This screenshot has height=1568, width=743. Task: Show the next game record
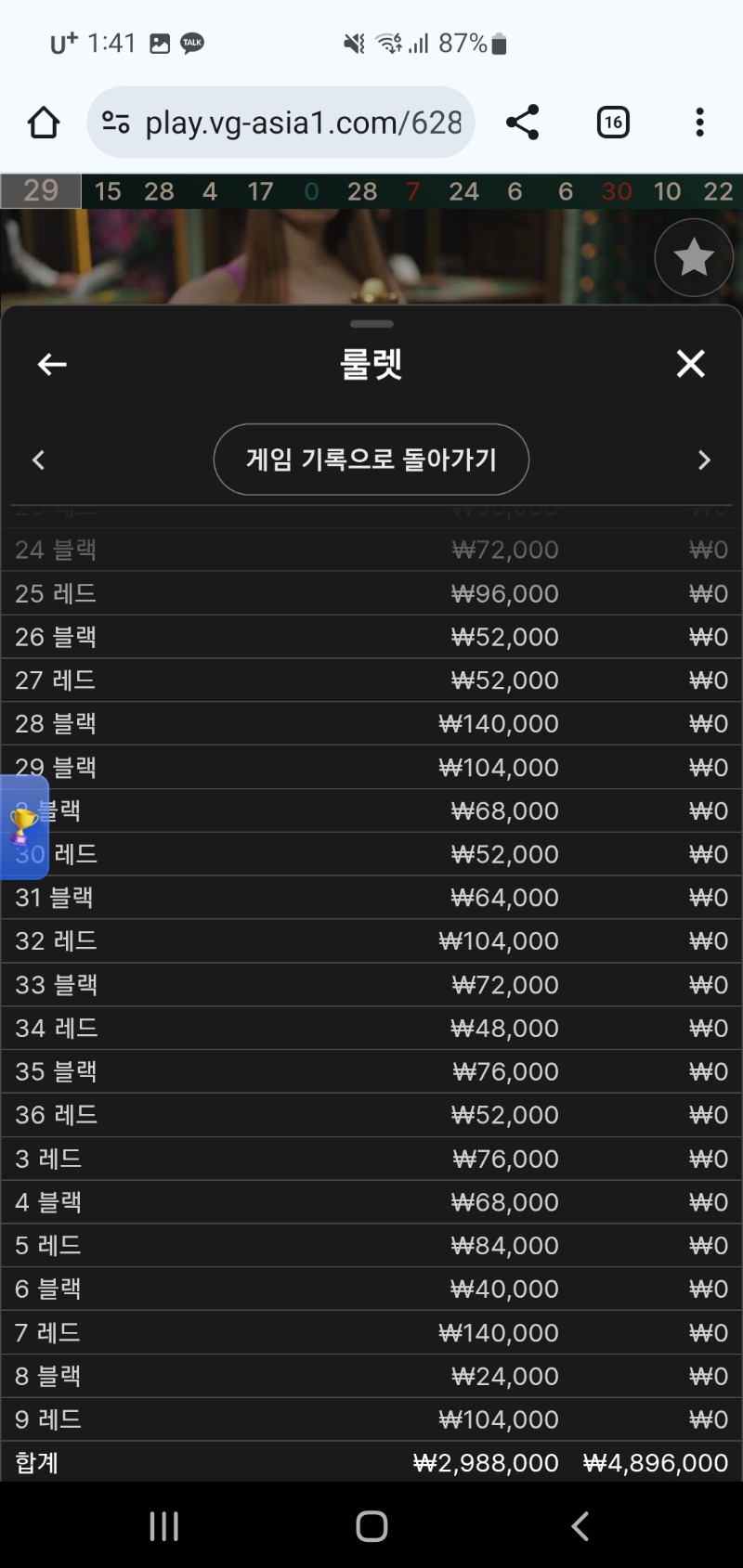[x=703, y=460]
